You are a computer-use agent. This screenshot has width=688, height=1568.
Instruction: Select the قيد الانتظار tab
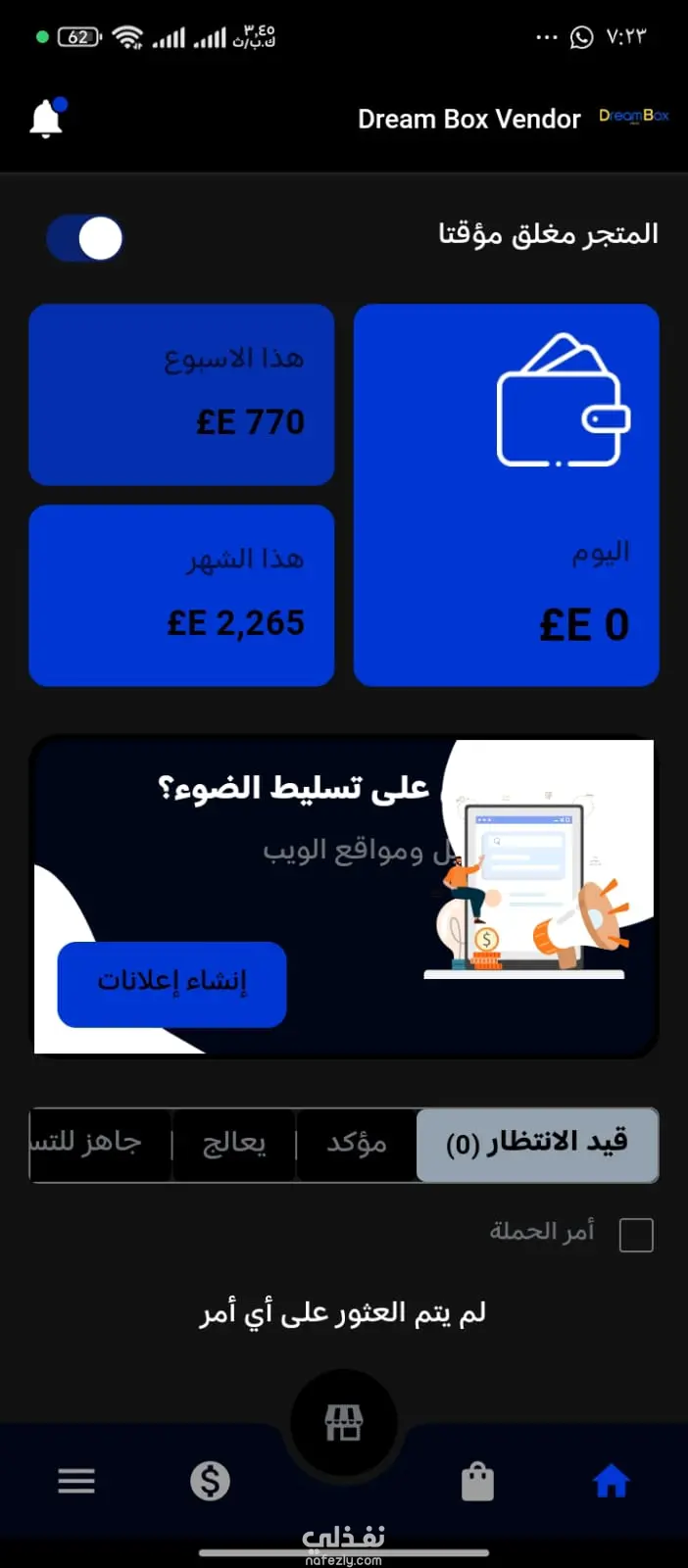pos(536,1145)
